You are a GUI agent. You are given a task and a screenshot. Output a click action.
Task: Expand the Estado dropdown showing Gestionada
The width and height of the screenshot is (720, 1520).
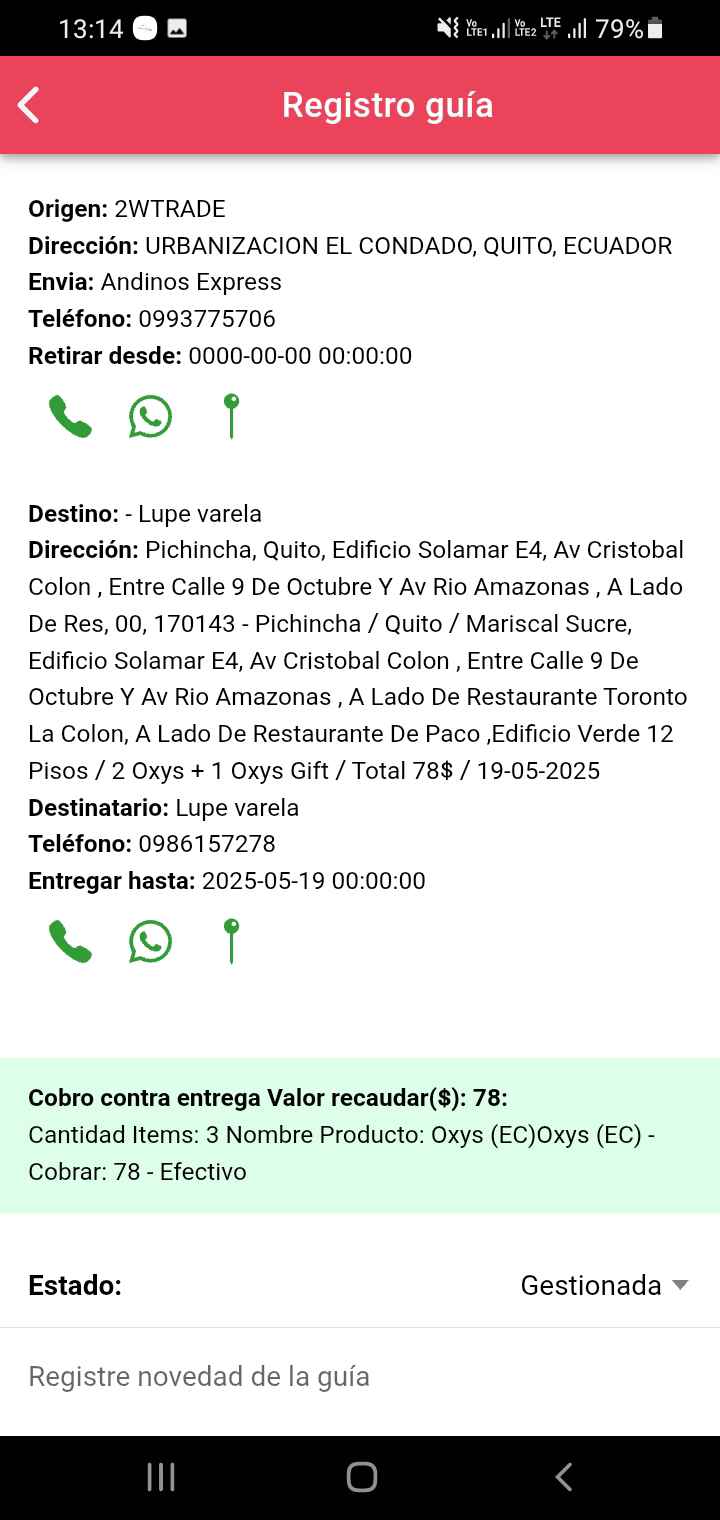click(604, 1285)
